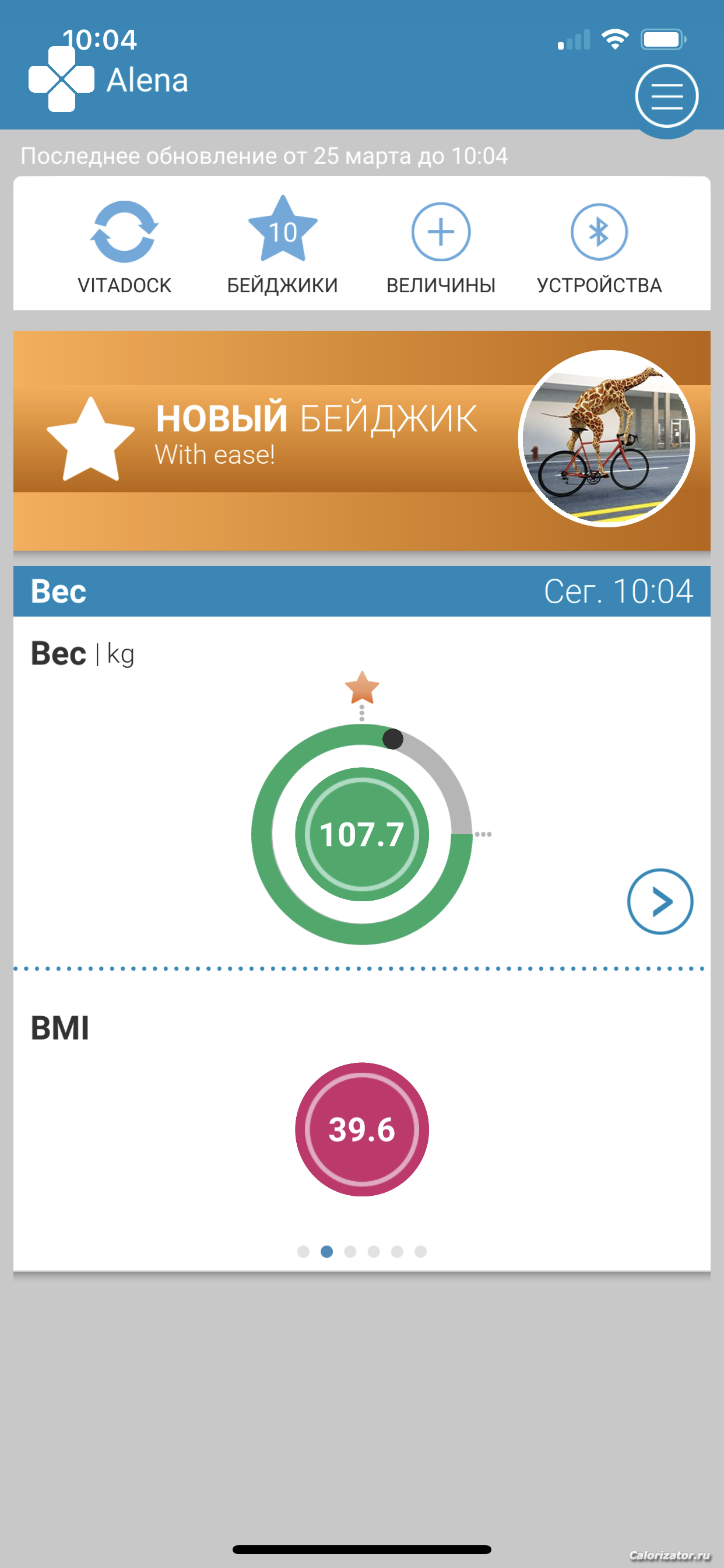This screenshot has width=724, height=1568.
Task: Select the weight value 107.7 circle
Action: pos(362,834)
